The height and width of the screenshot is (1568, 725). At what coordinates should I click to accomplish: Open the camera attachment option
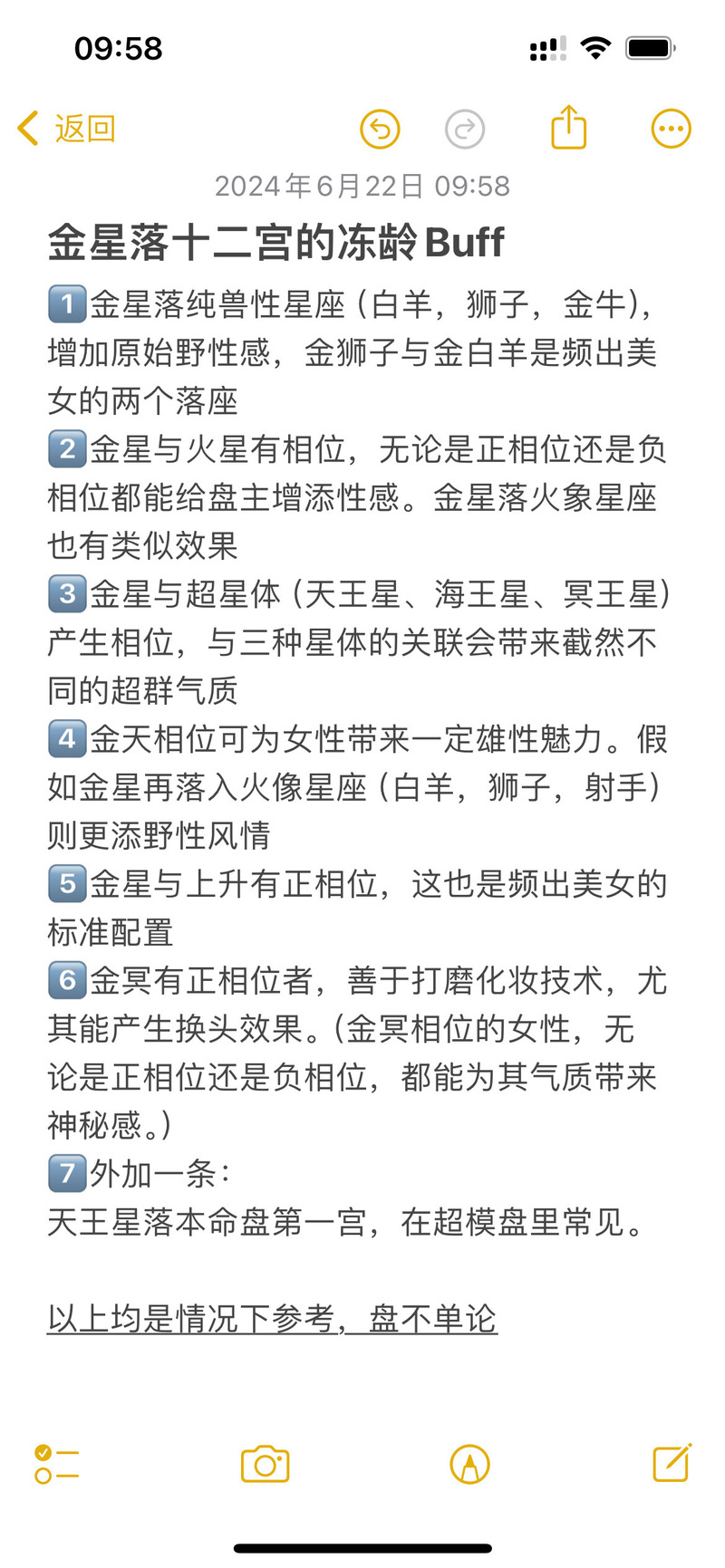(265, 1464)
